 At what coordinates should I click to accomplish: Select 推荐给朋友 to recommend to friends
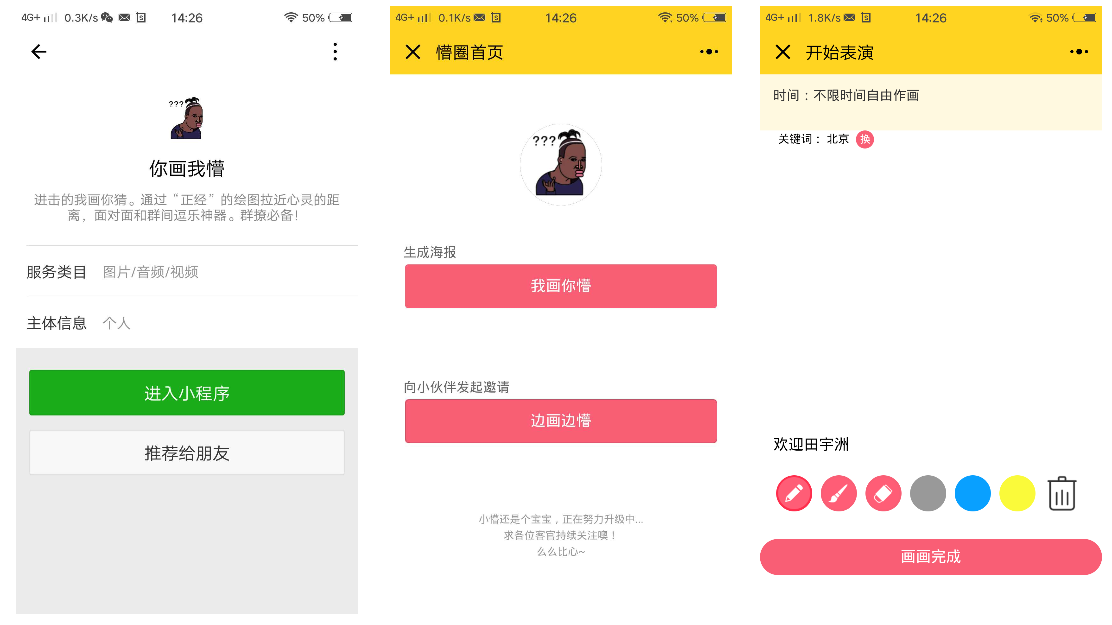(187, 453)
